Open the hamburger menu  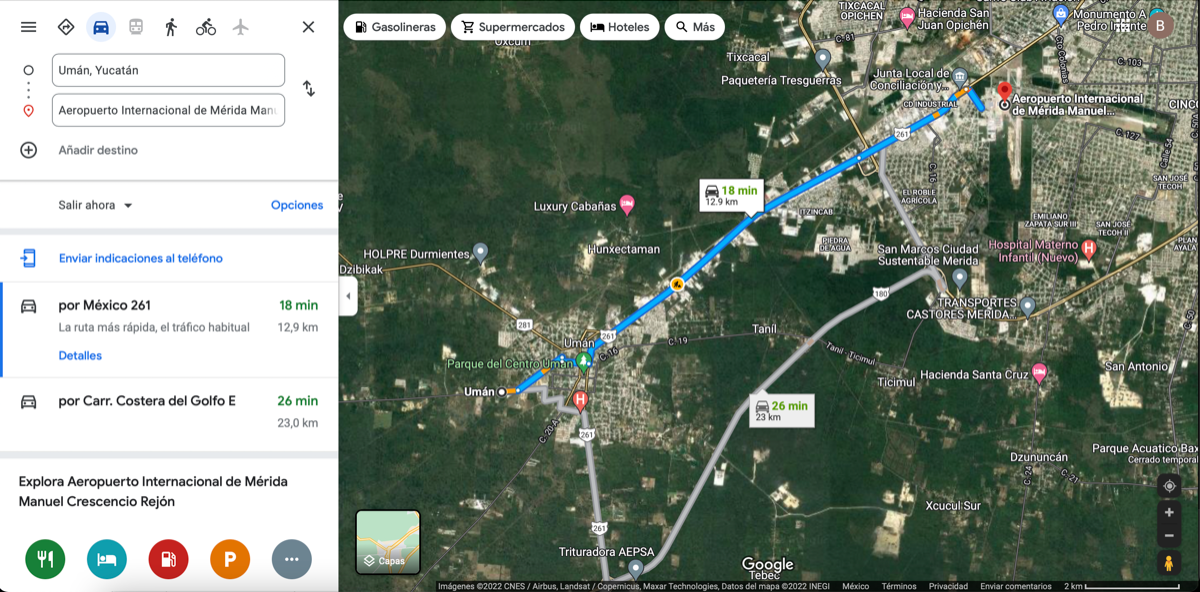click(x=28, y=27)
